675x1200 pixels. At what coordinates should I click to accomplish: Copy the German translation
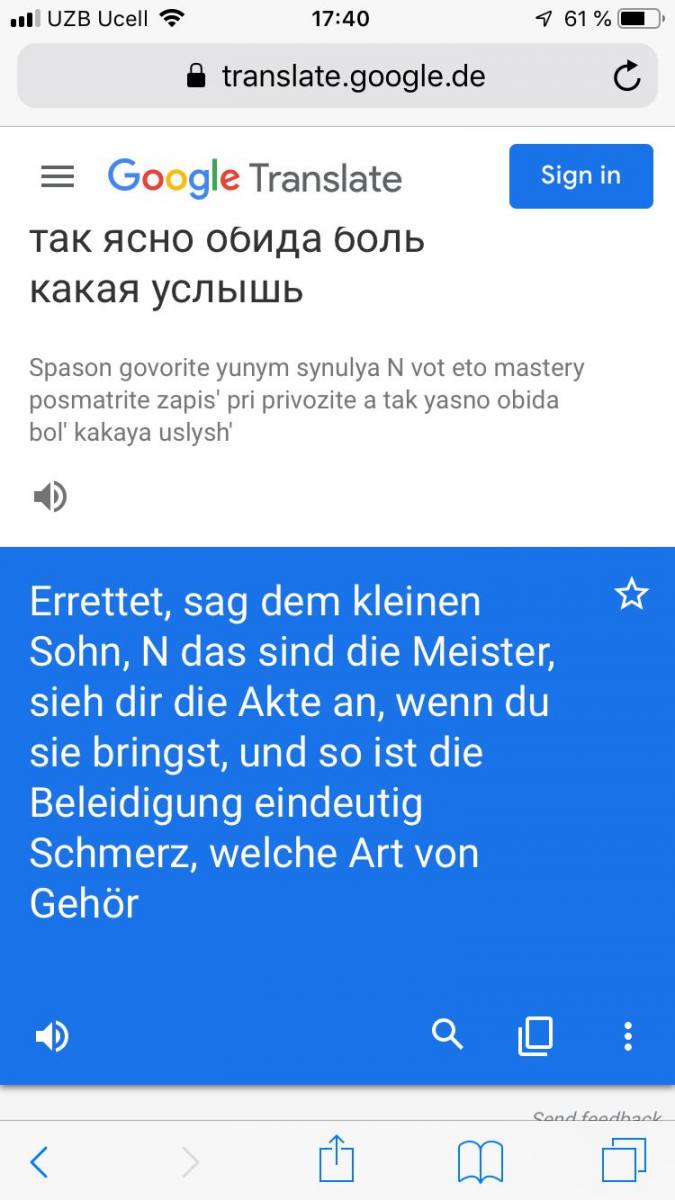pos(535,1036)
